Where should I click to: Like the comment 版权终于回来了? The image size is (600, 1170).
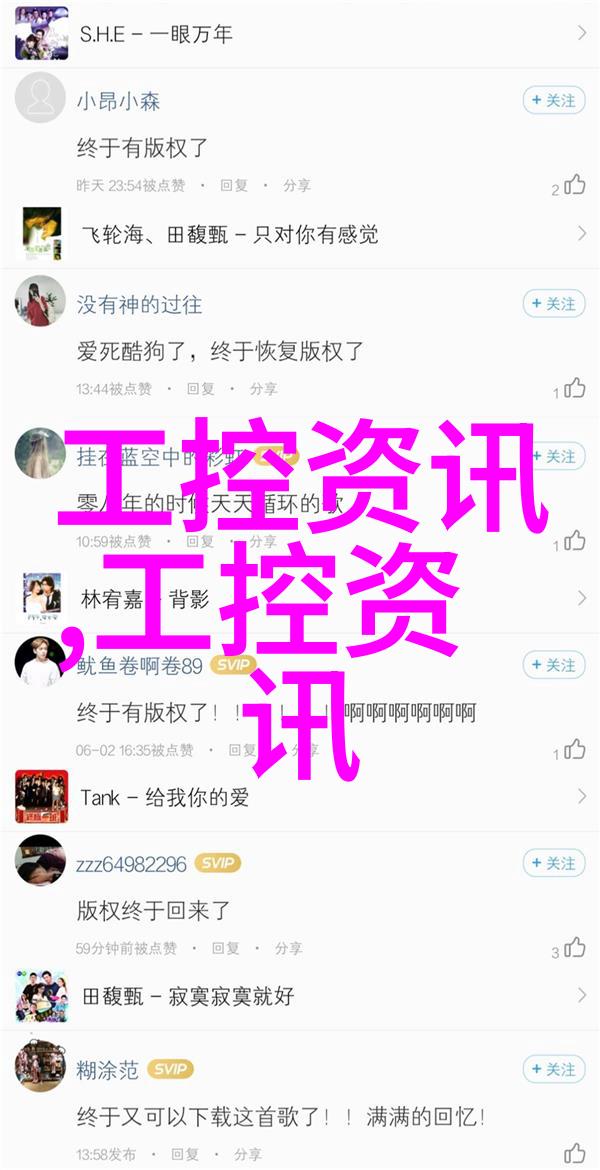574,947
